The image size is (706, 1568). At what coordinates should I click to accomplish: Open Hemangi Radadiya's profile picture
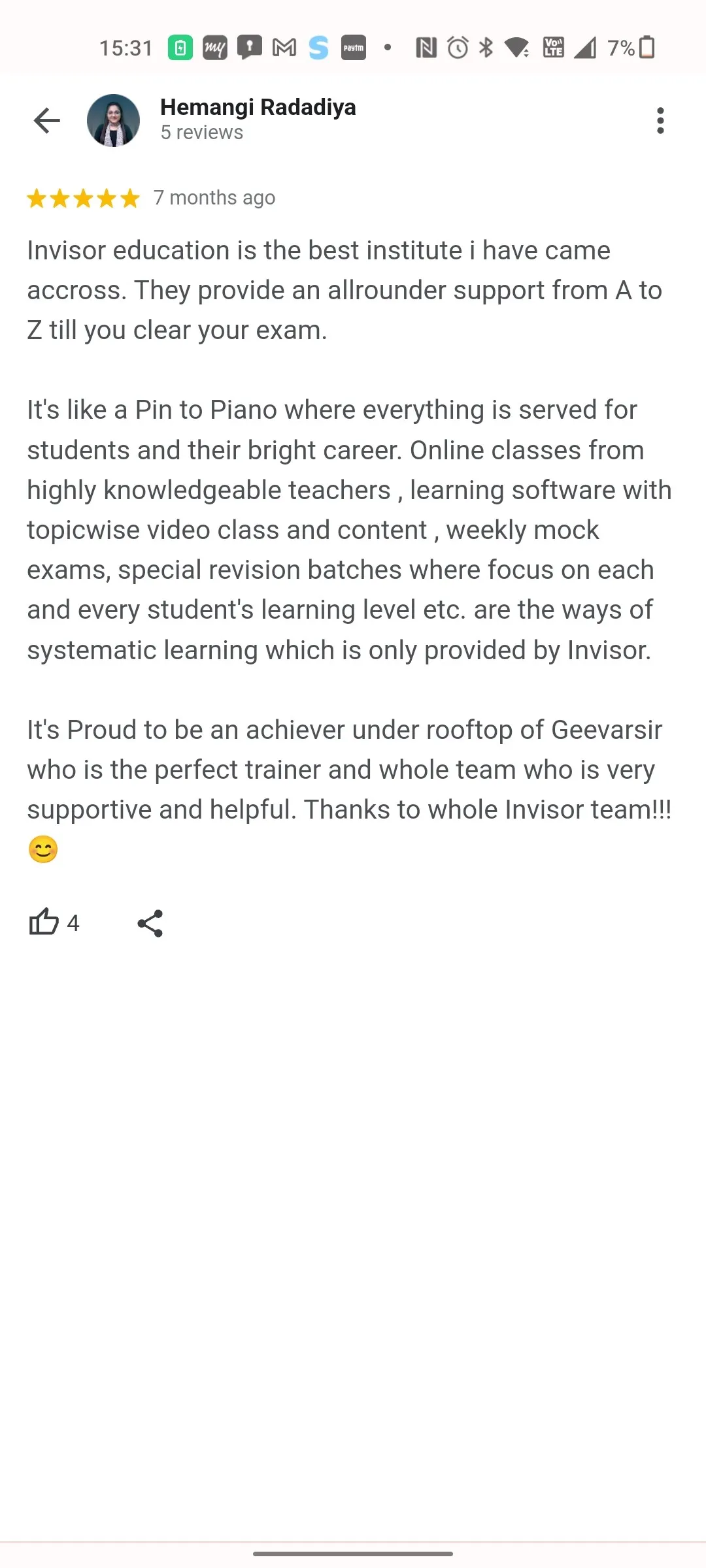[113, 121]
